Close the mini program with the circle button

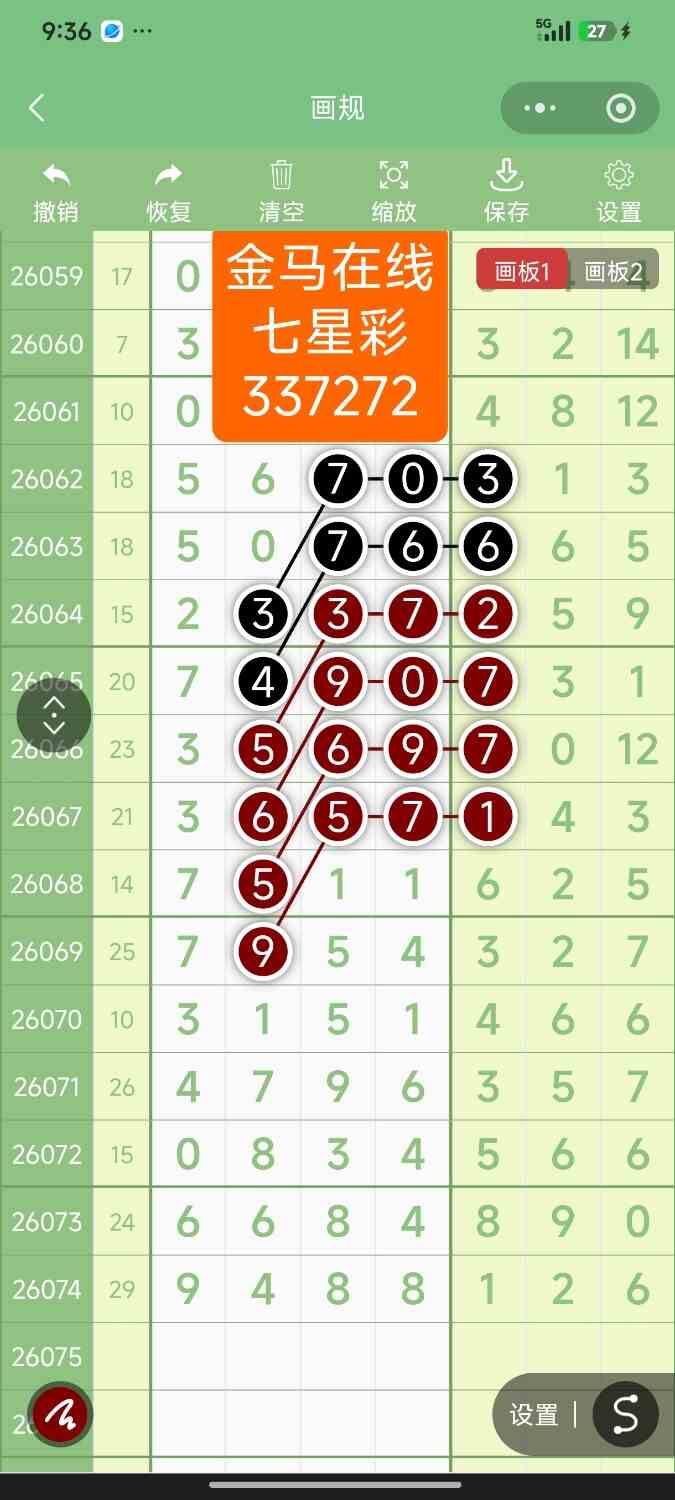click(x=621, y=108)
